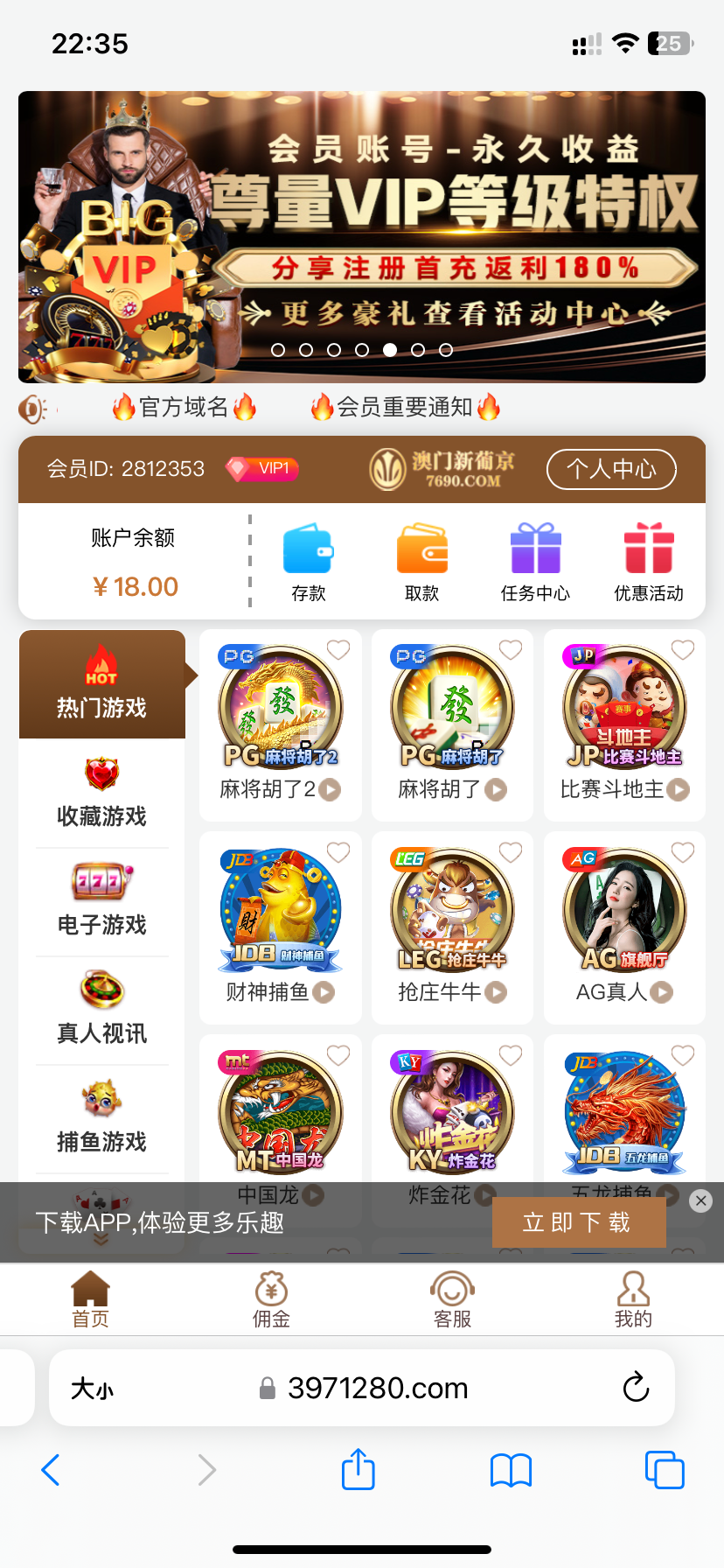Go to 任务中心 task center
This screenshot has width=724, height=1568.
pos(535,562)
